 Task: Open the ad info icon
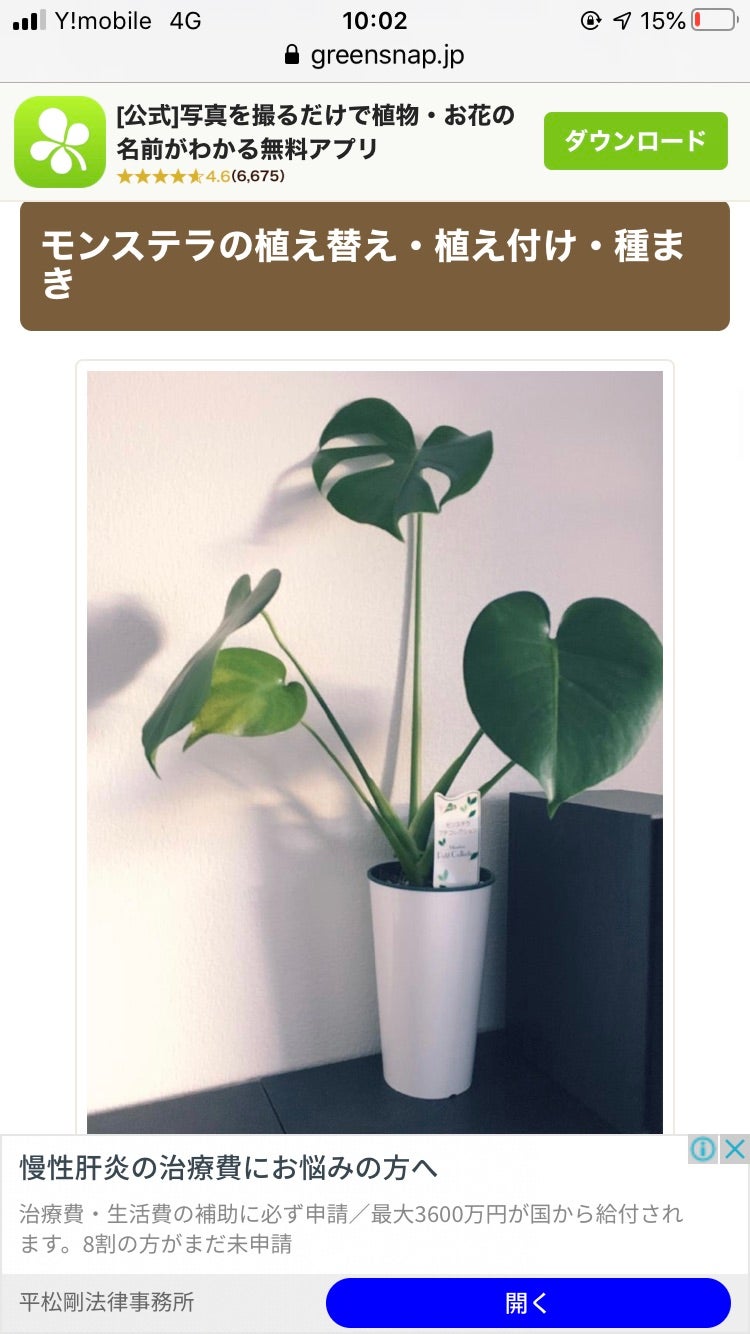704,1149
